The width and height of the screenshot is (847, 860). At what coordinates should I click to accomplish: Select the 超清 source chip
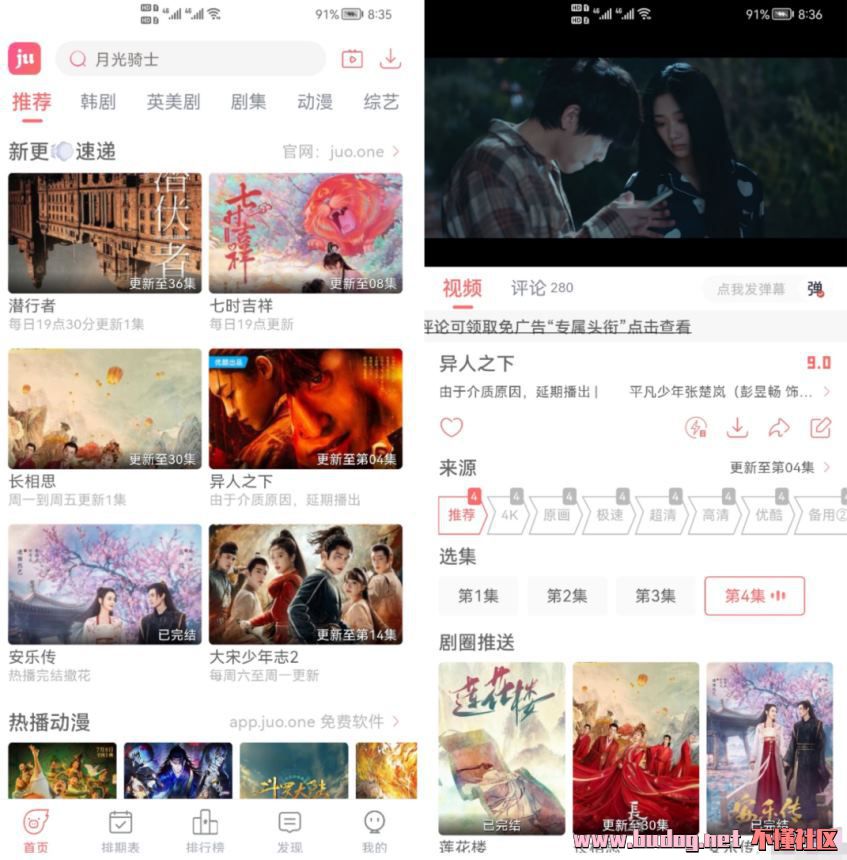(x=663, y=515)
